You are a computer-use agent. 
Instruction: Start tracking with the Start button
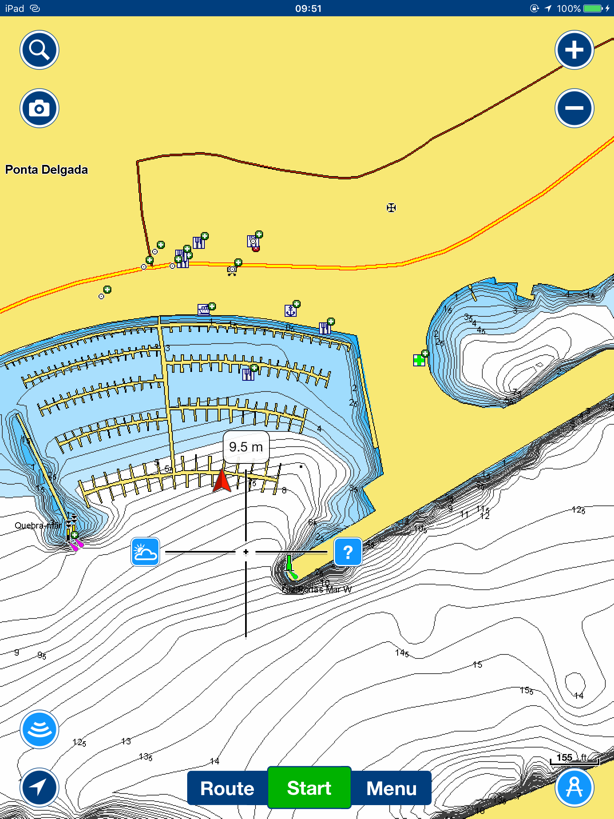309,788
